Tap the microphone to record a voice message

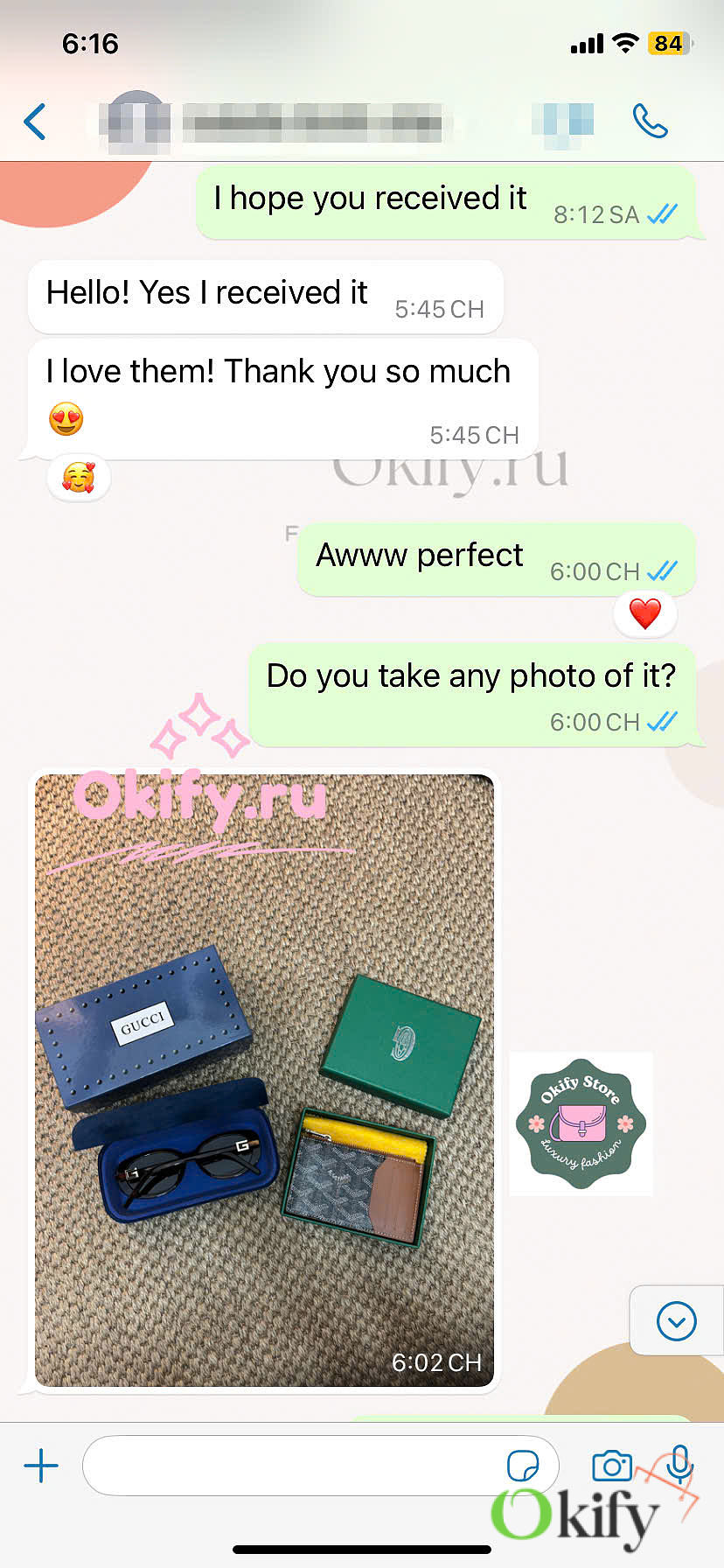pos(679,1463)
